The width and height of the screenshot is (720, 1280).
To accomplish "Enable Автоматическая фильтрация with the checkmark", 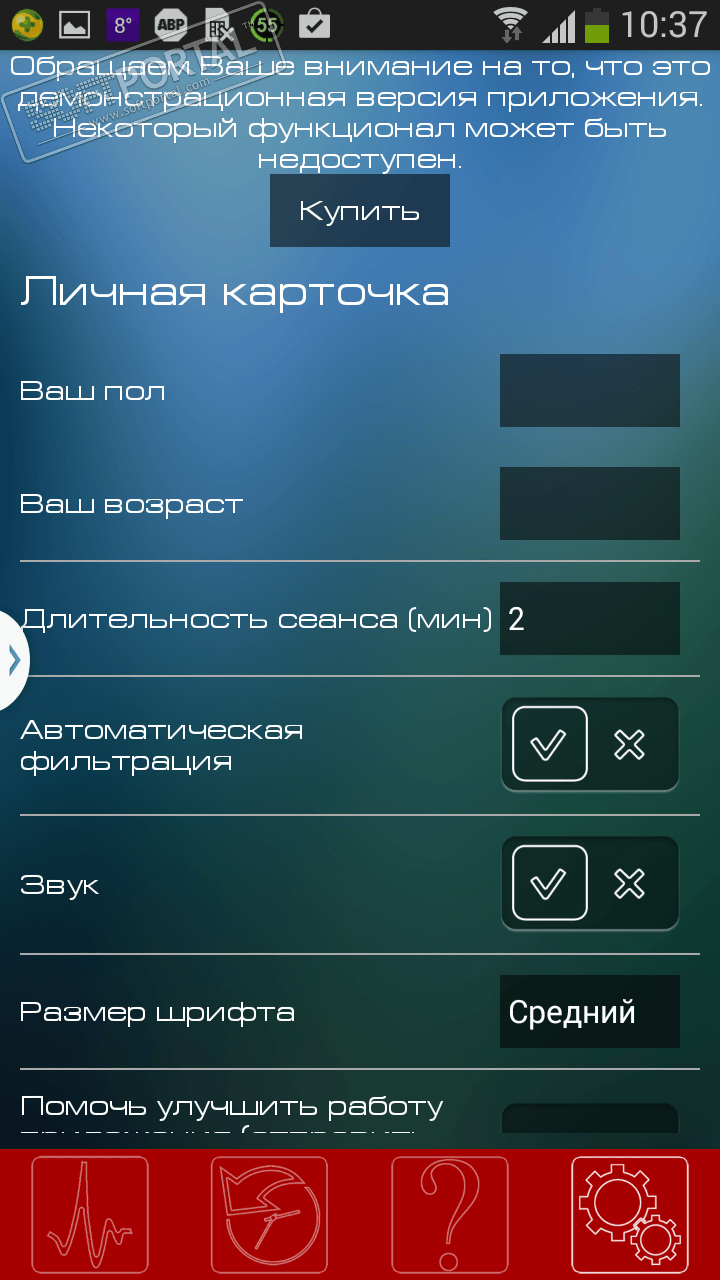I will tap(549, 744).
